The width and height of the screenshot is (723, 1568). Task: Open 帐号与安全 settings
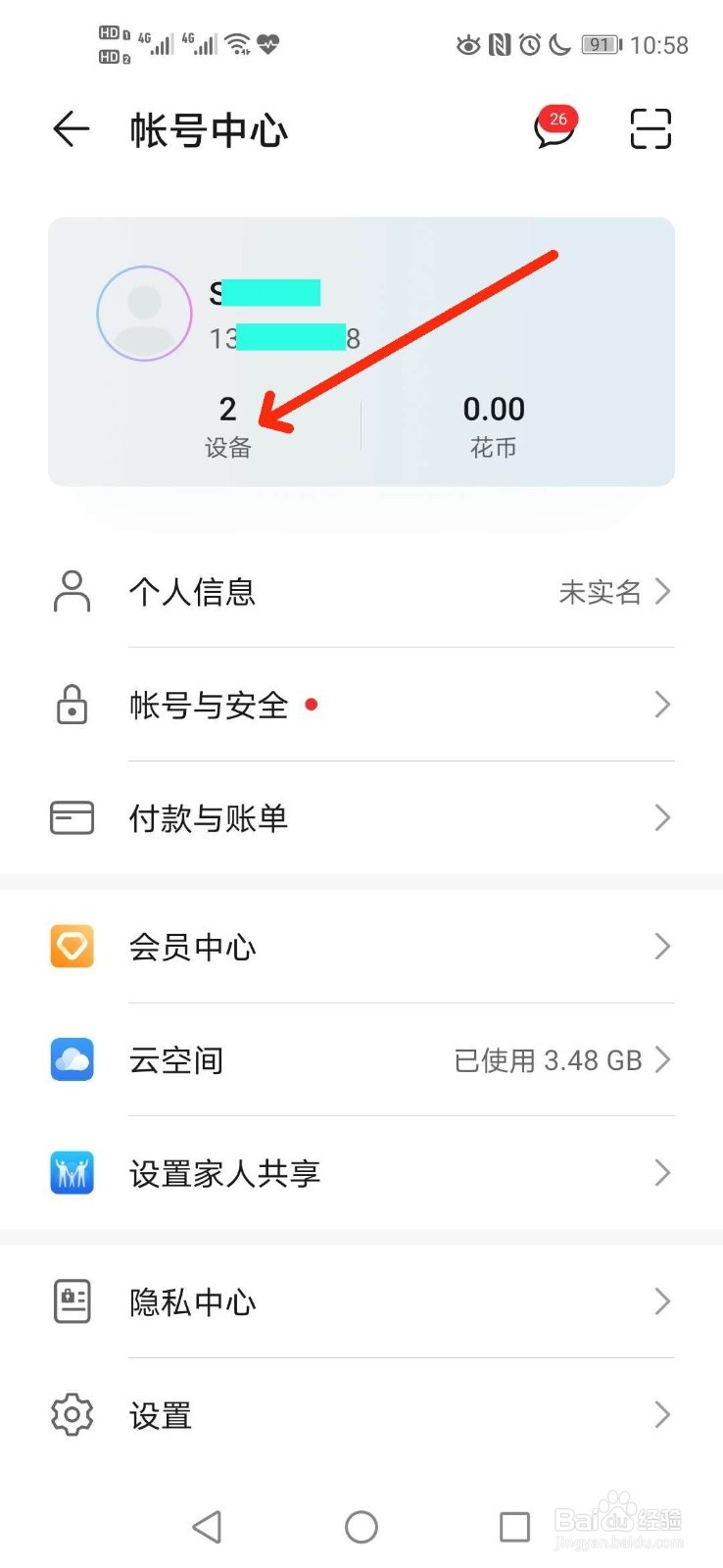tap(361, 706)
